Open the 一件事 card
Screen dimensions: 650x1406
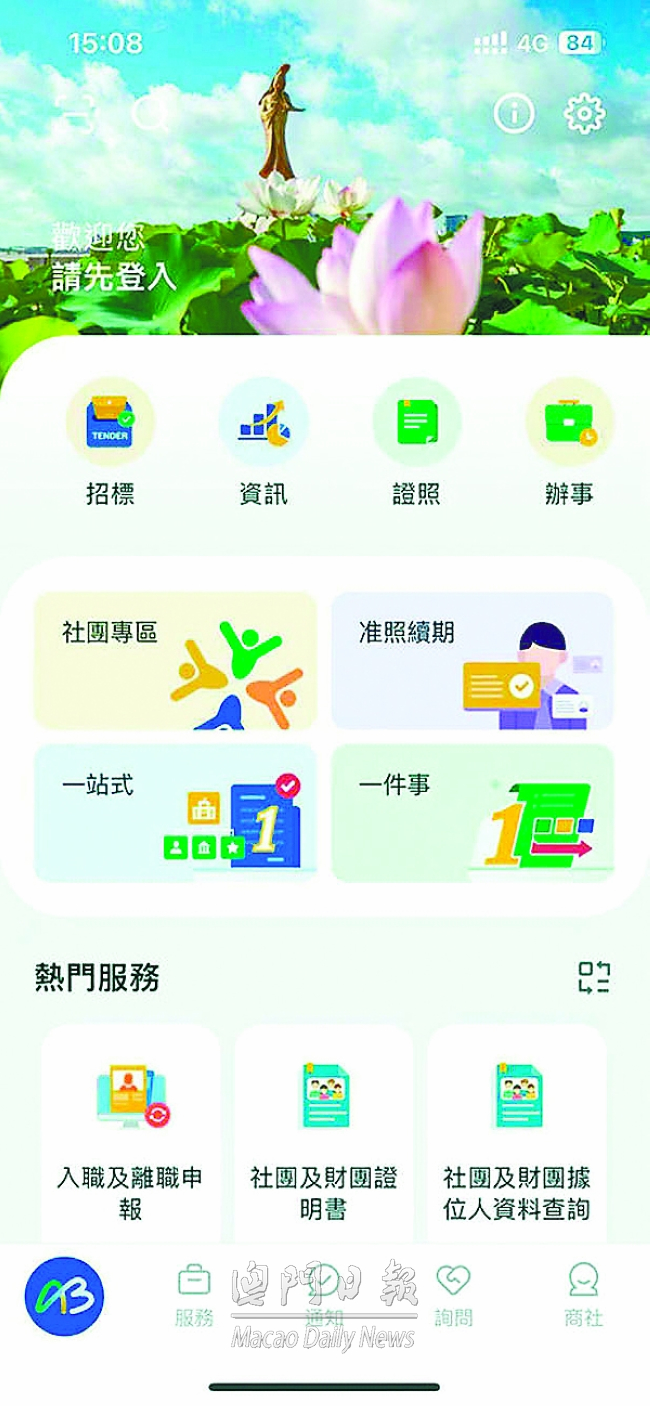[x=472, y=813]
